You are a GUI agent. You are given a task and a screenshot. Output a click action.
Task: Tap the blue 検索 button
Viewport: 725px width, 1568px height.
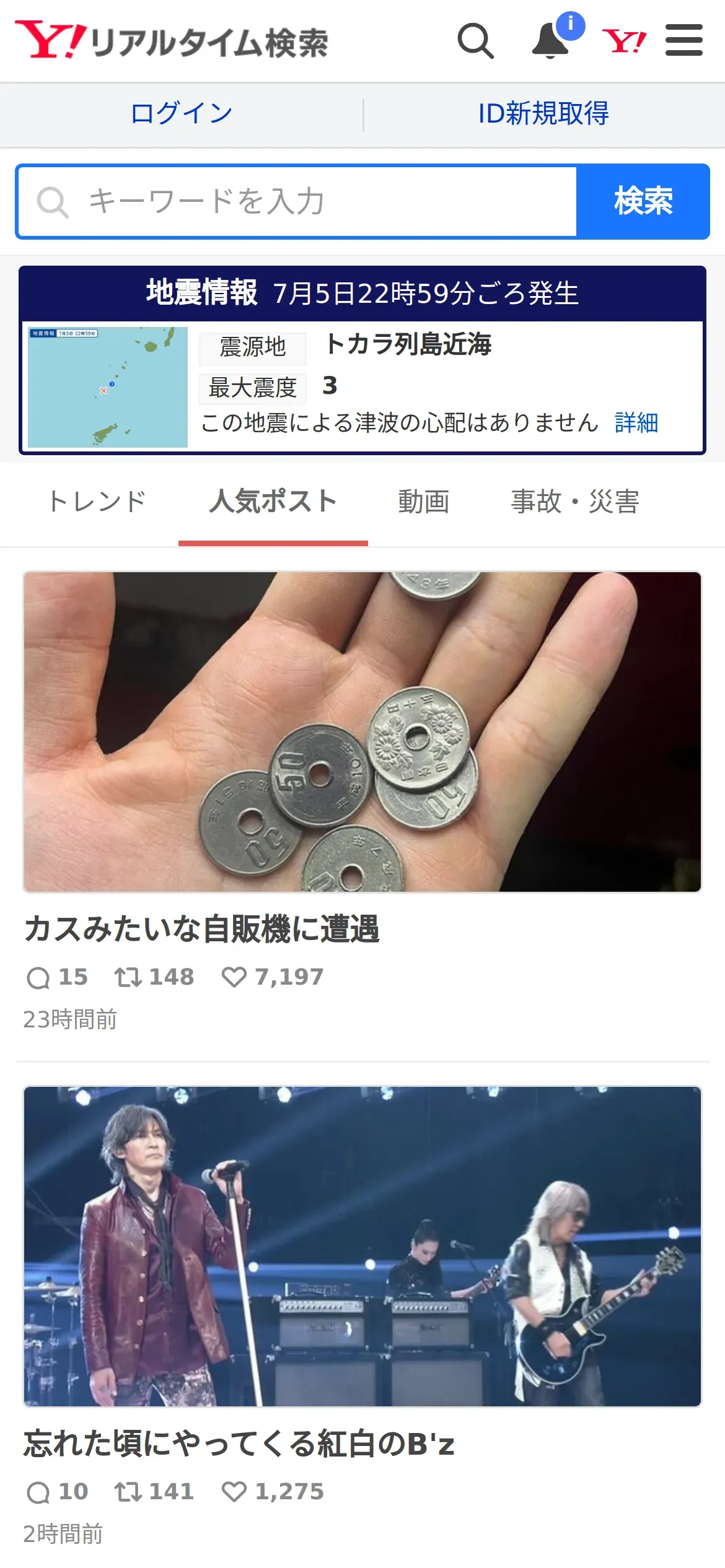(x=643, y=202)
